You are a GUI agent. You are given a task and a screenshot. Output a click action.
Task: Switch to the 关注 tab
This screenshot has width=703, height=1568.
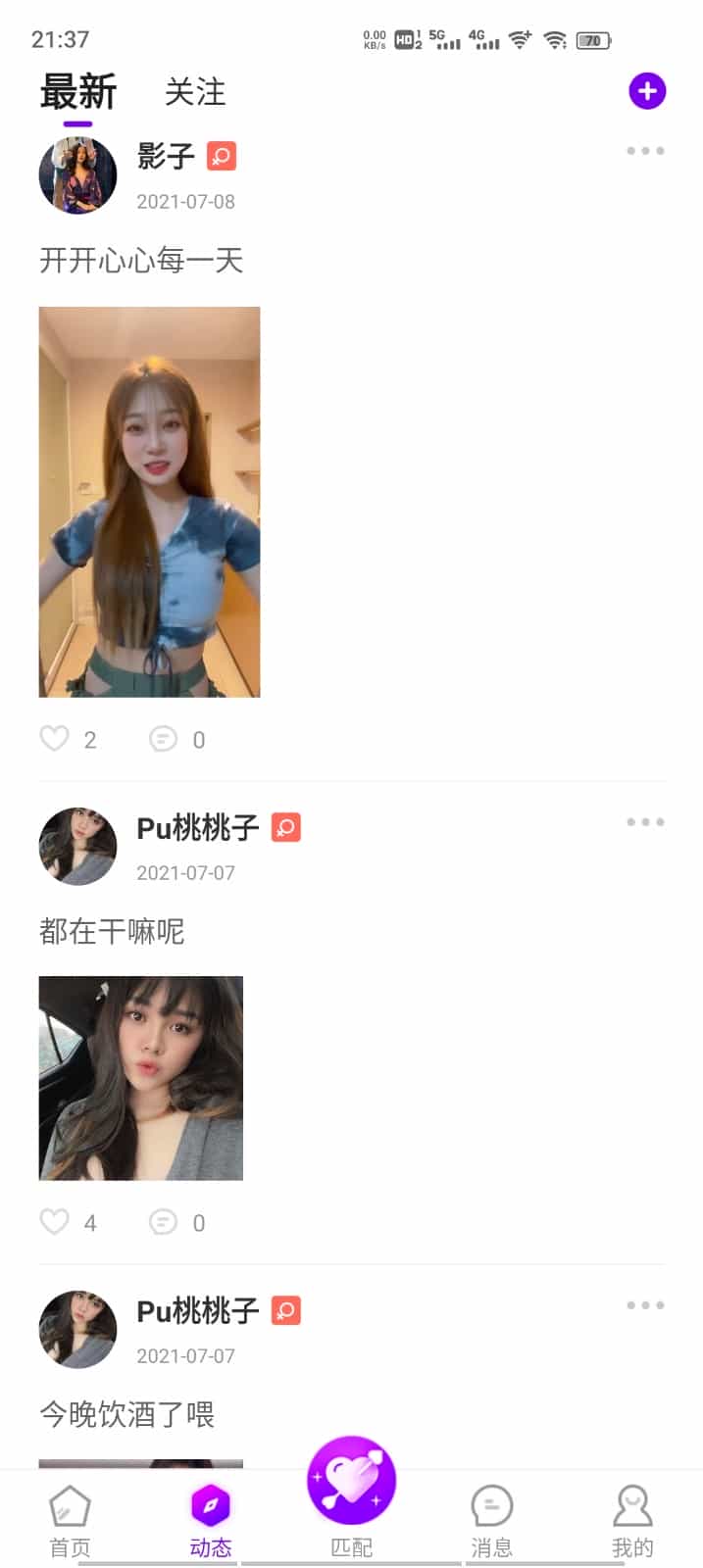(195, 92)
